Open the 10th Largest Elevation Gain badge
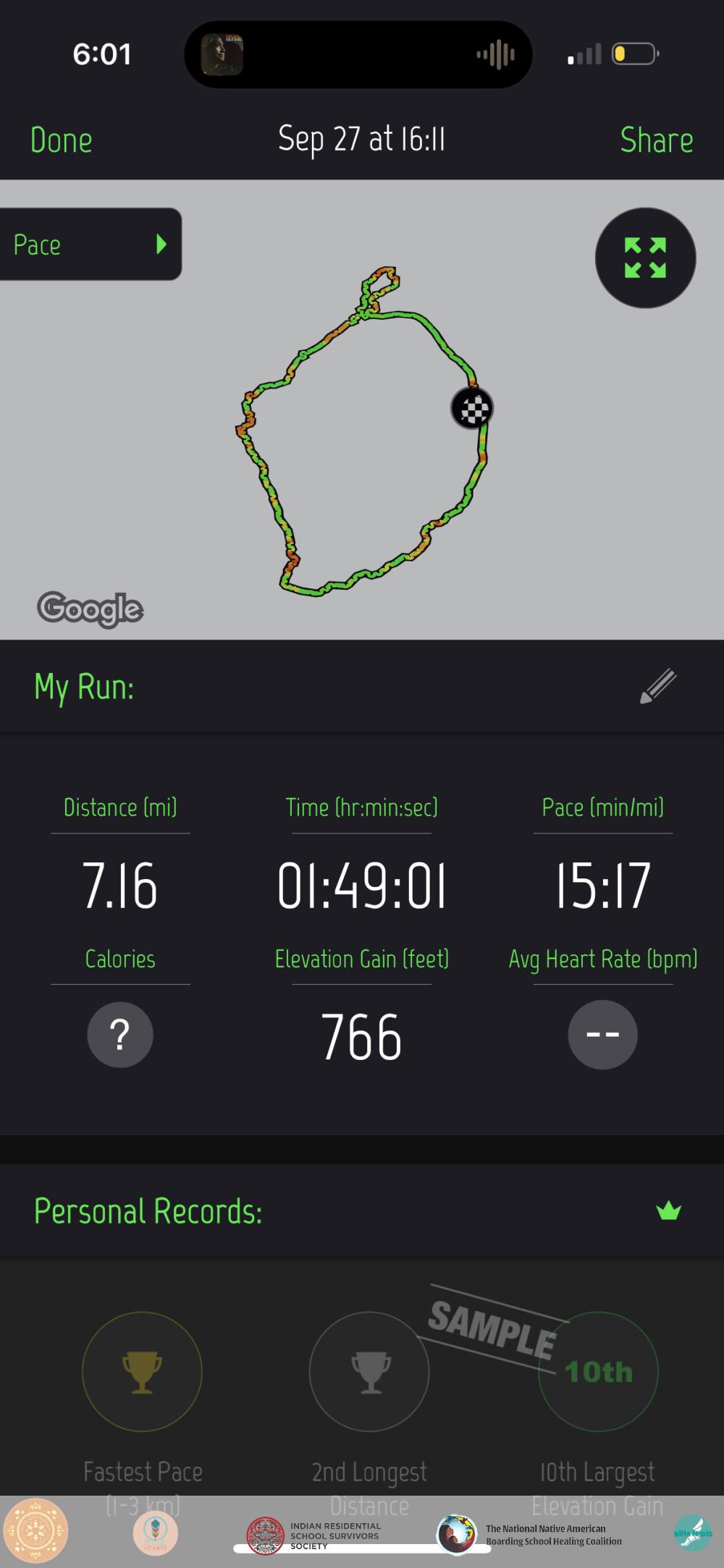The height and width of the screenshot is (1568, 724). click(x=598, y=1371)
